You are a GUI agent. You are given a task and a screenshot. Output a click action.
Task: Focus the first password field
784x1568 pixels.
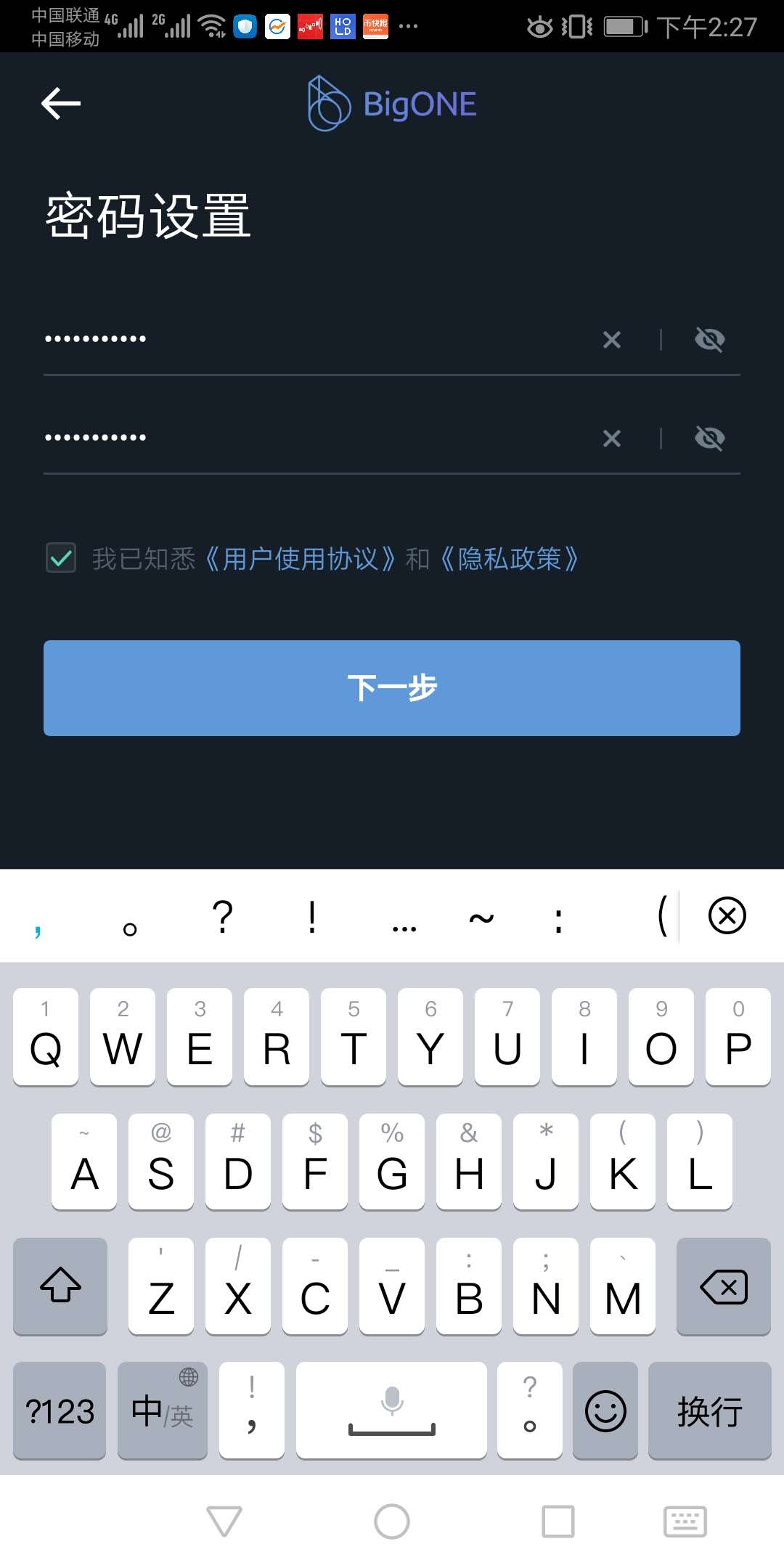tap(305, 339)
